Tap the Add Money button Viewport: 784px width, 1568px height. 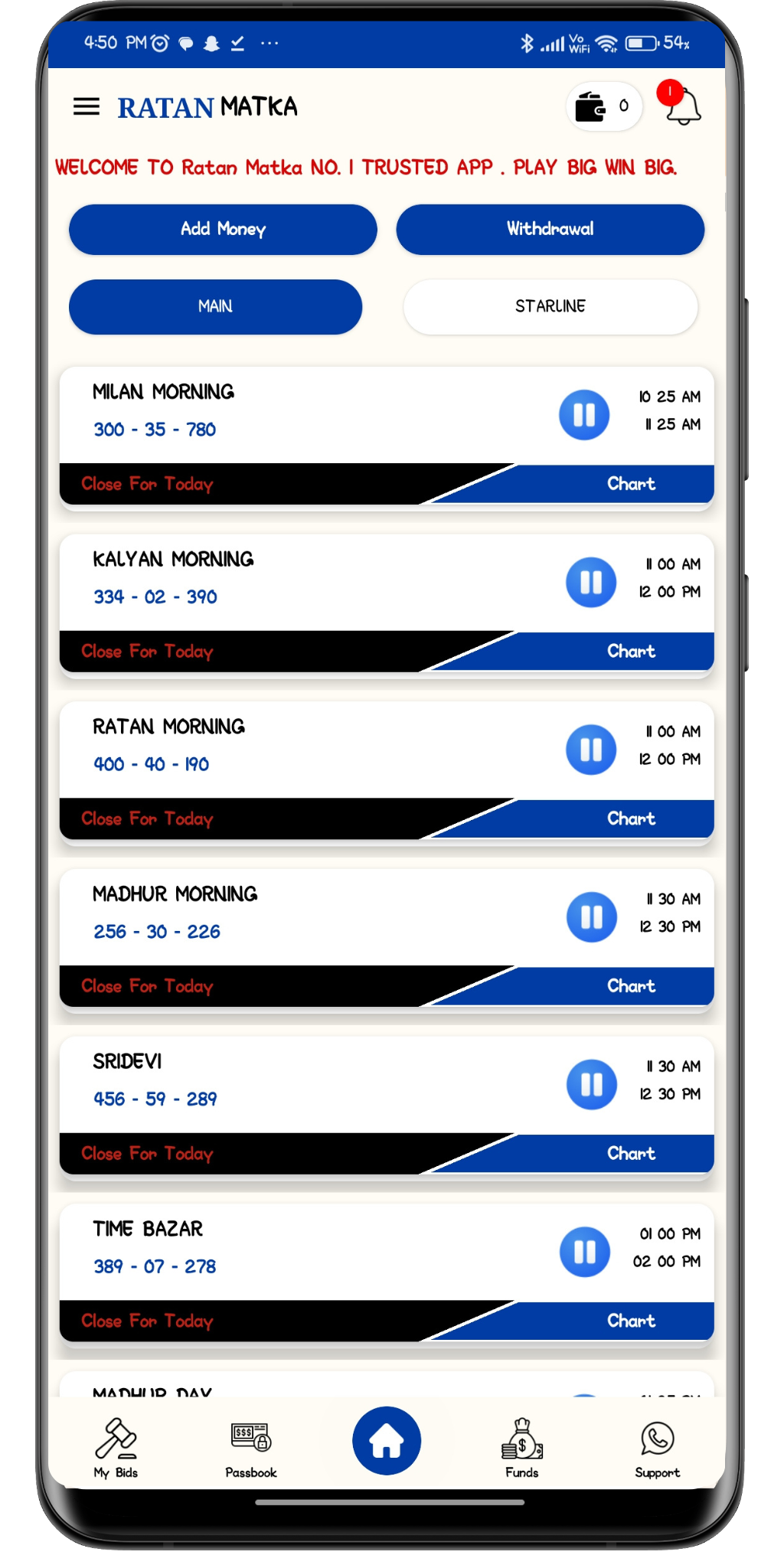(x=222, y=229)
